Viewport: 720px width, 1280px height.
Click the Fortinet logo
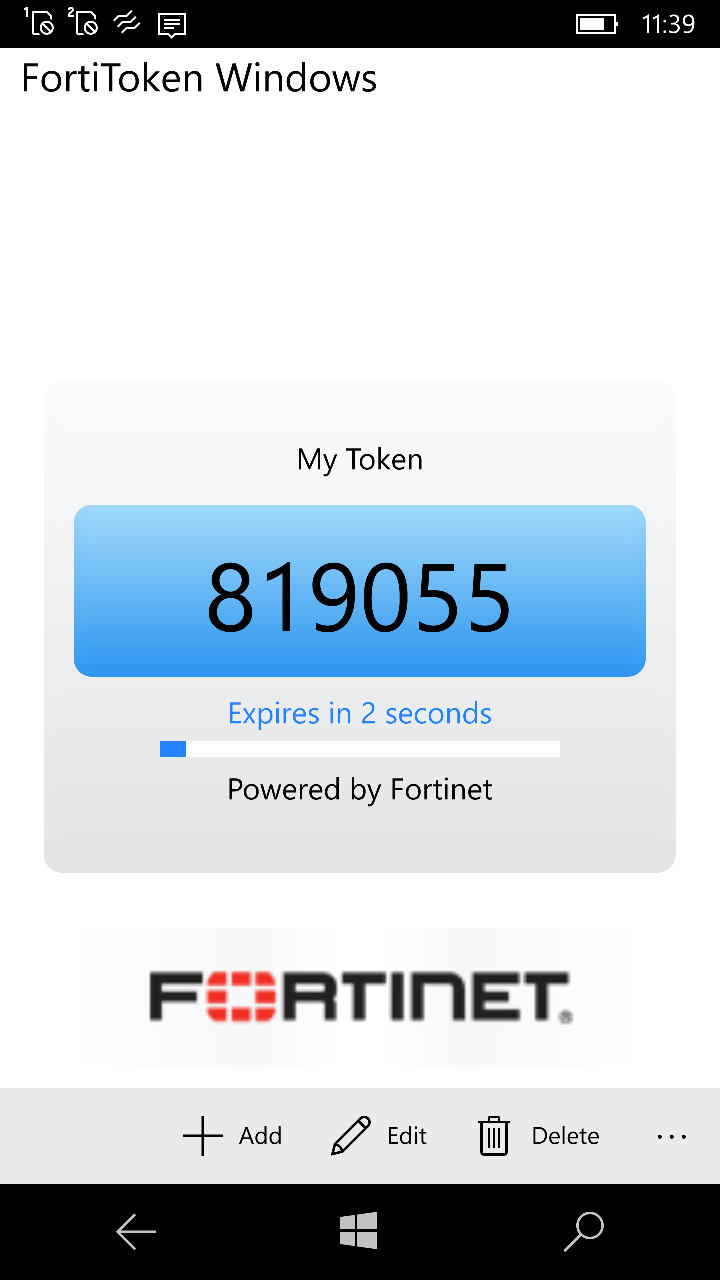click(359, 996)
